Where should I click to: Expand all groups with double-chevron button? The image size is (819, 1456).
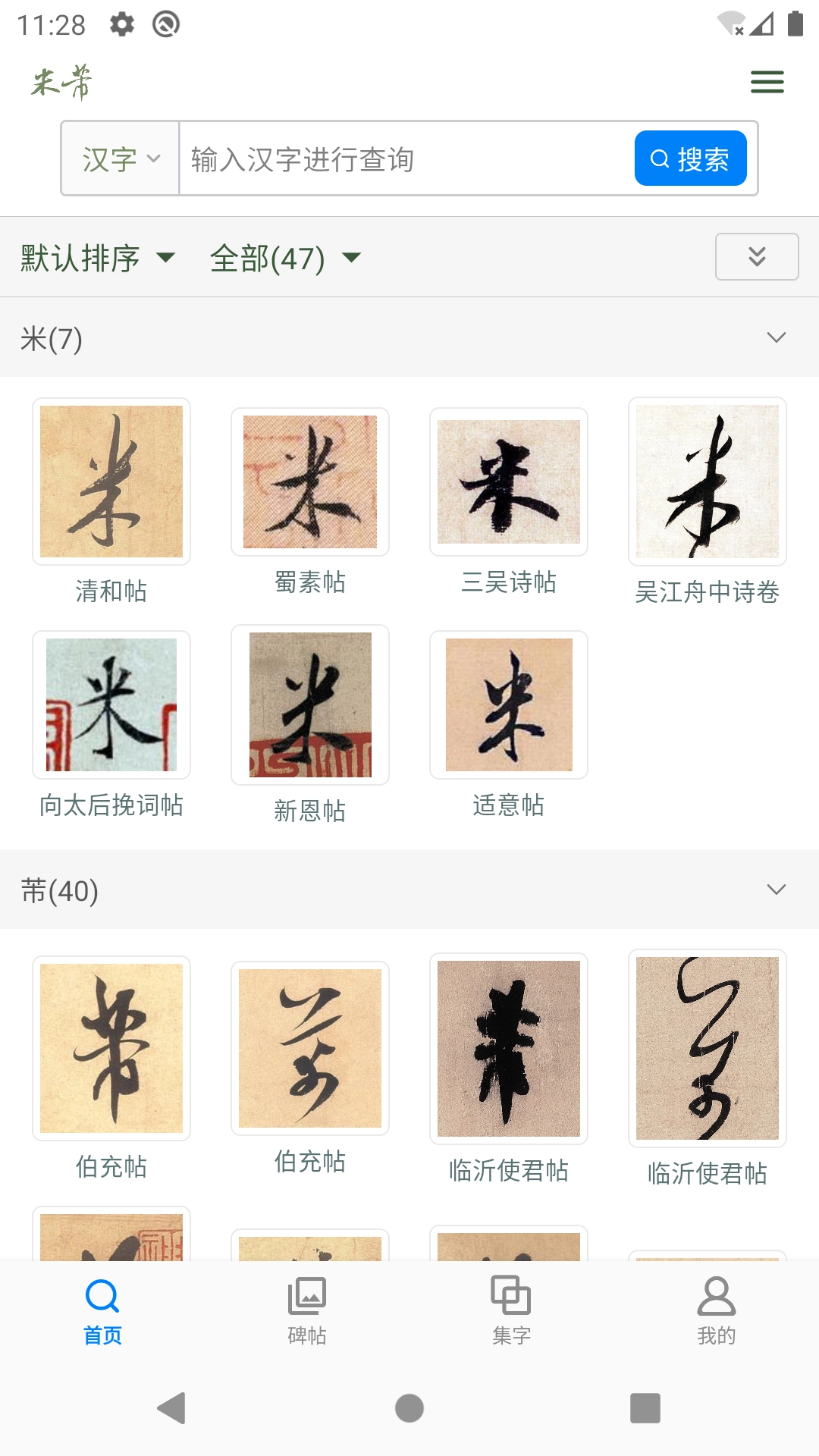[x=756, y=257]
